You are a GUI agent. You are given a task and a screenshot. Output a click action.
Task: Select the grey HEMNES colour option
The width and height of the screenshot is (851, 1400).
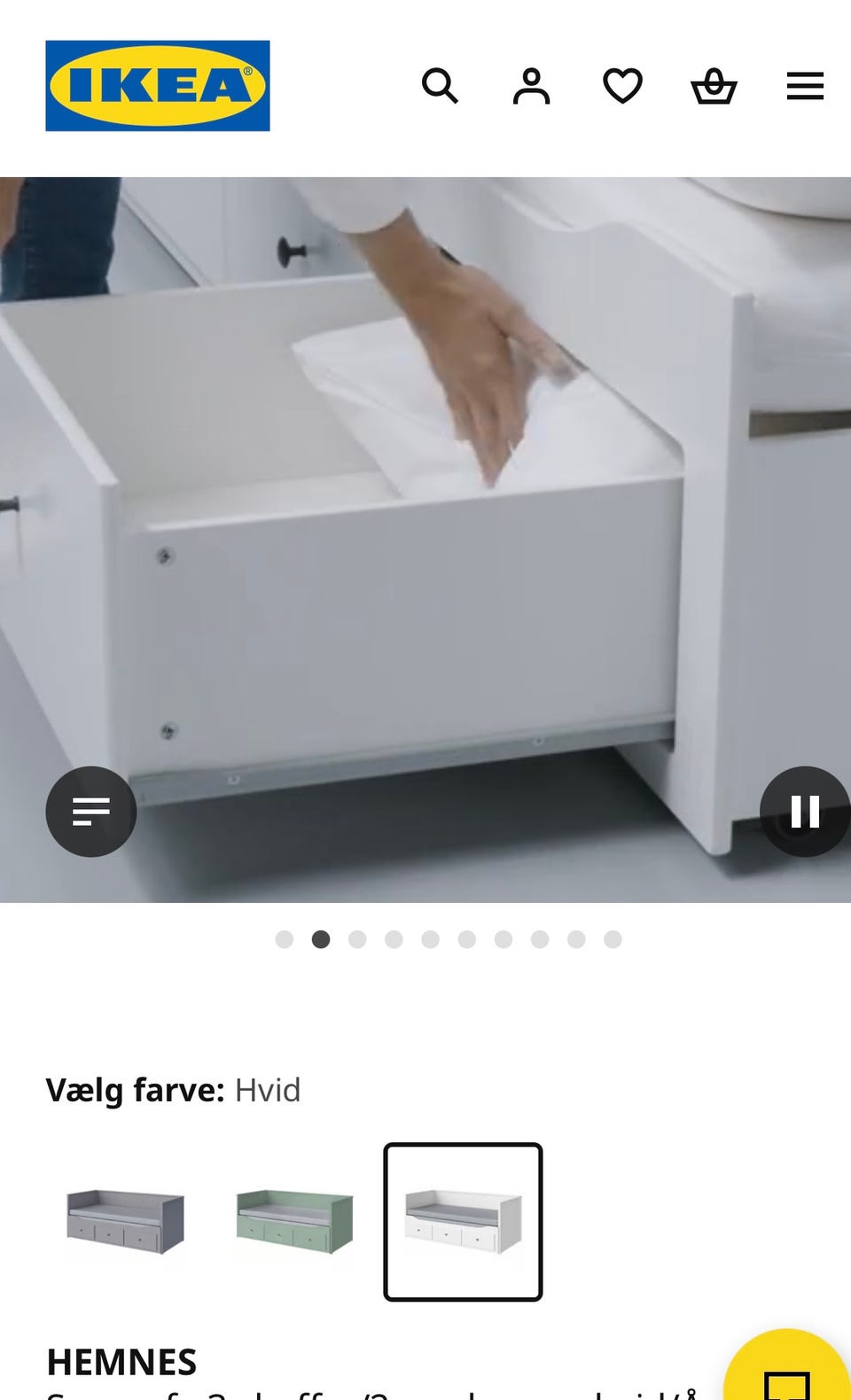click(x=126, y=1222)
